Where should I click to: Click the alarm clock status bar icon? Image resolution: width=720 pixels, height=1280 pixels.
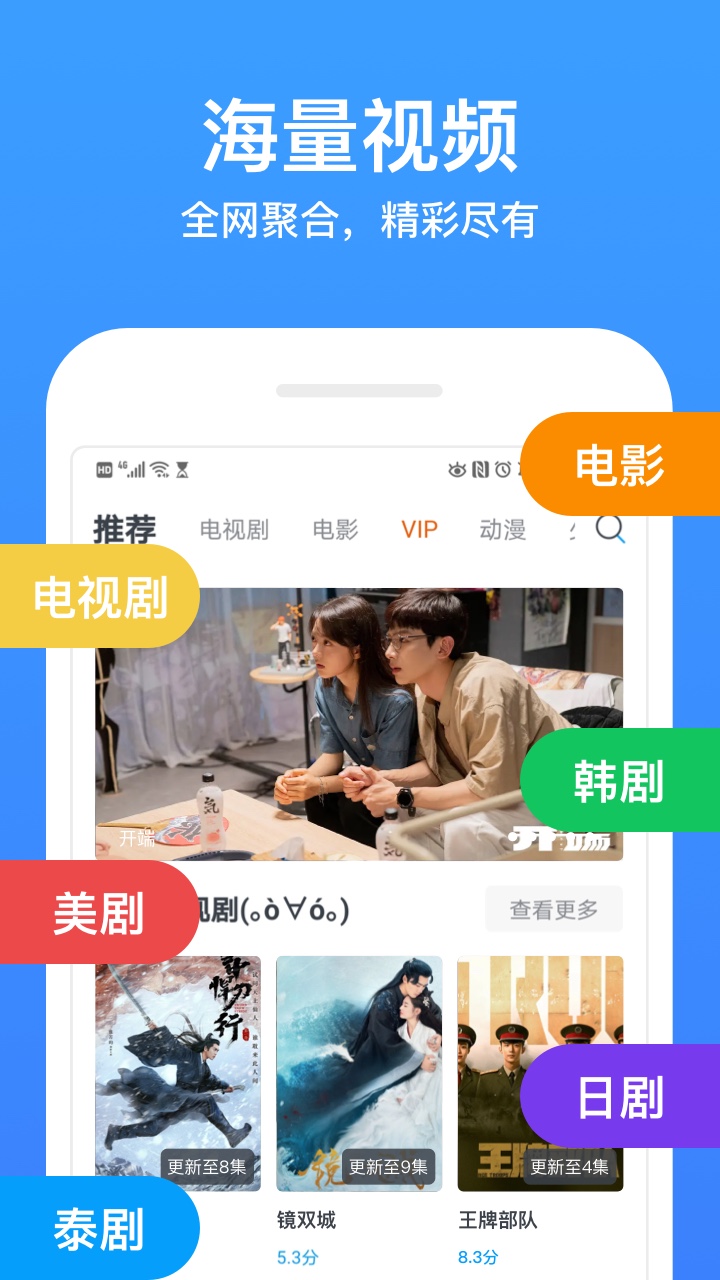pyautogui.click(x=503, y=470)
